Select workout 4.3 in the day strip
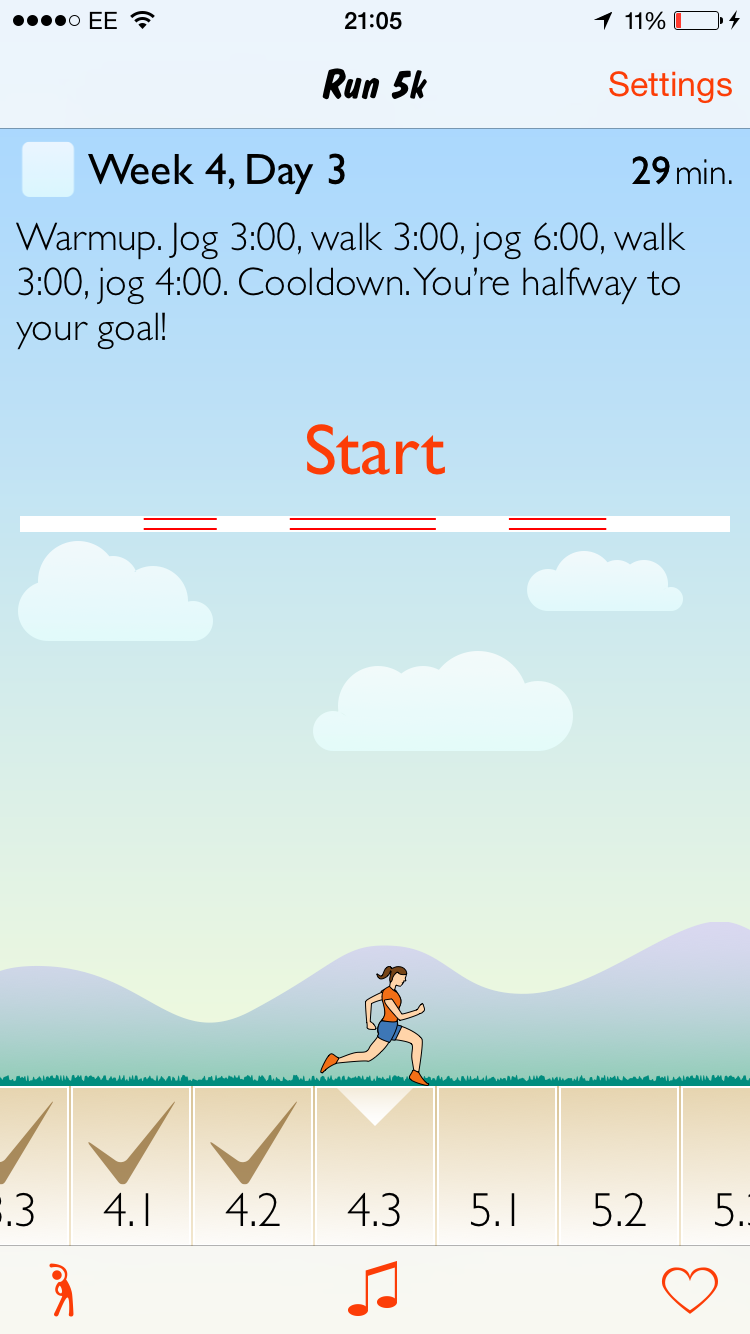The width and height of the screenshot is (750, 1334). coord(375,1167)
